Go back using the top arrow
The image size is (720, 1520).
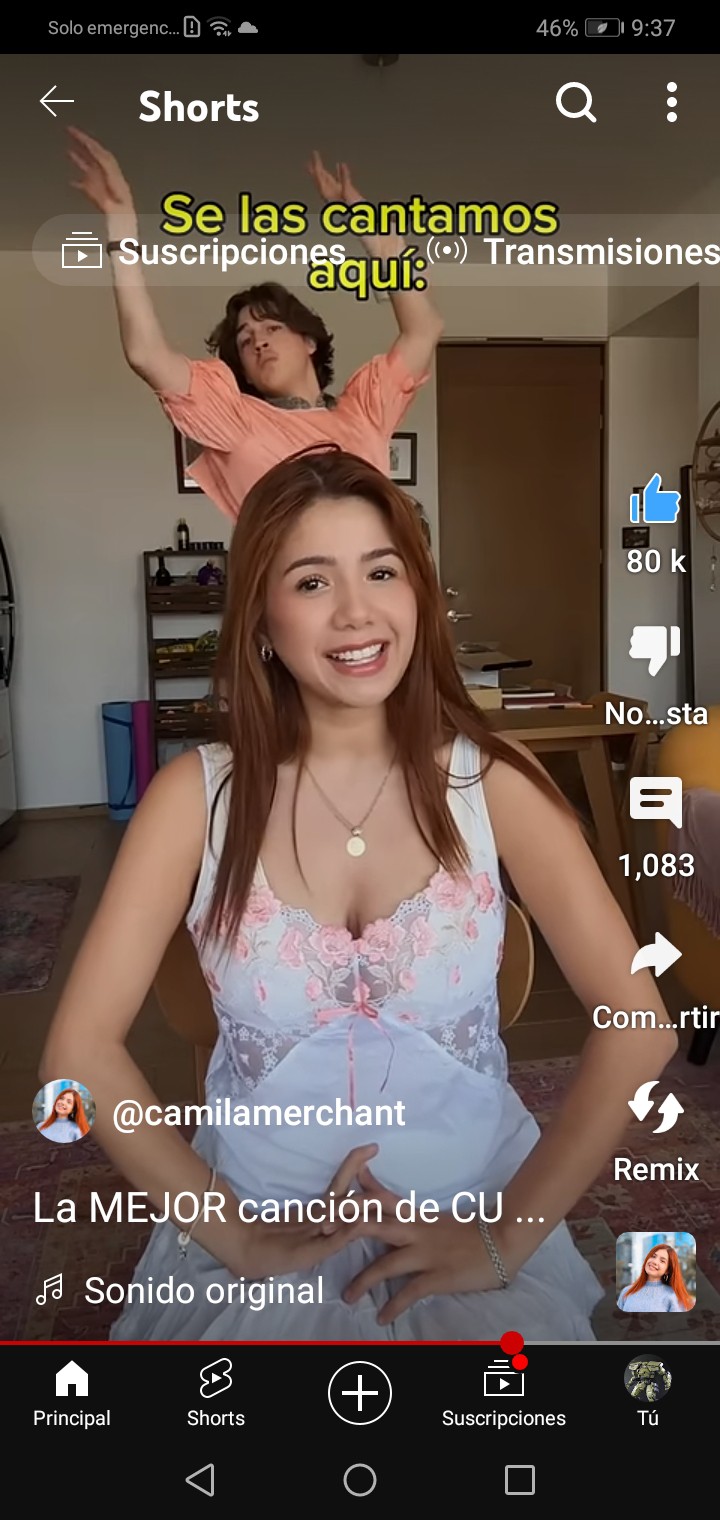click(57, 102)
